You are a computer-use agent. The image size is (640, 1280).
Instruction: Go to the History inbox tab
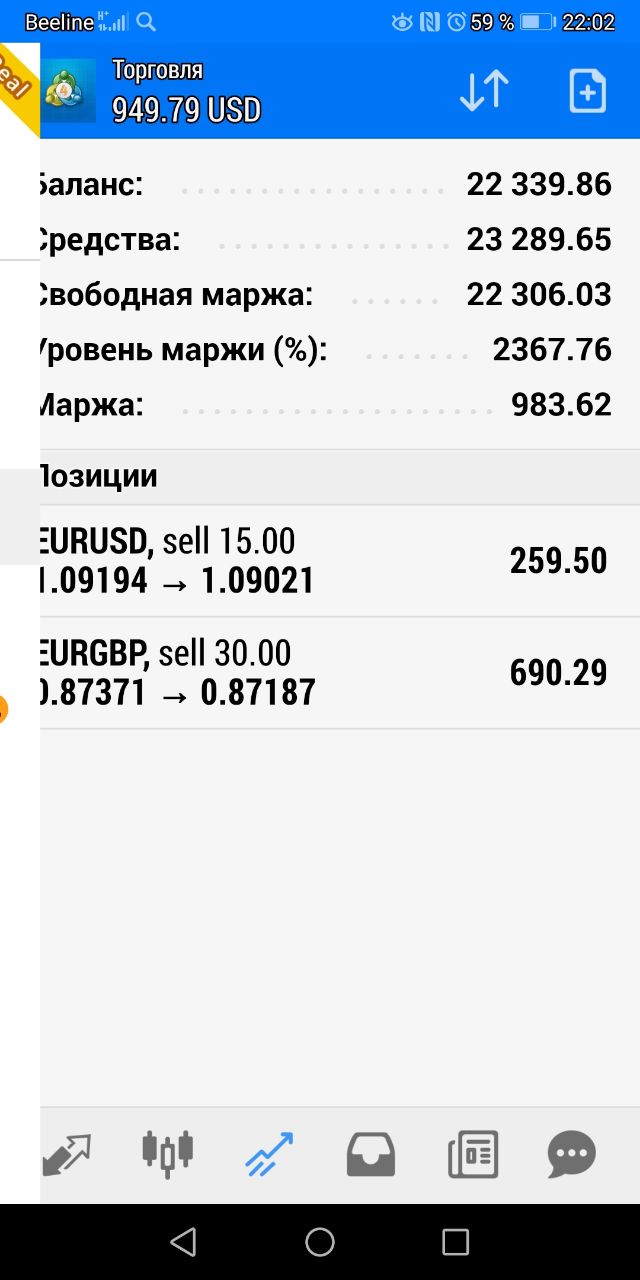click(x=371, y=1155)
